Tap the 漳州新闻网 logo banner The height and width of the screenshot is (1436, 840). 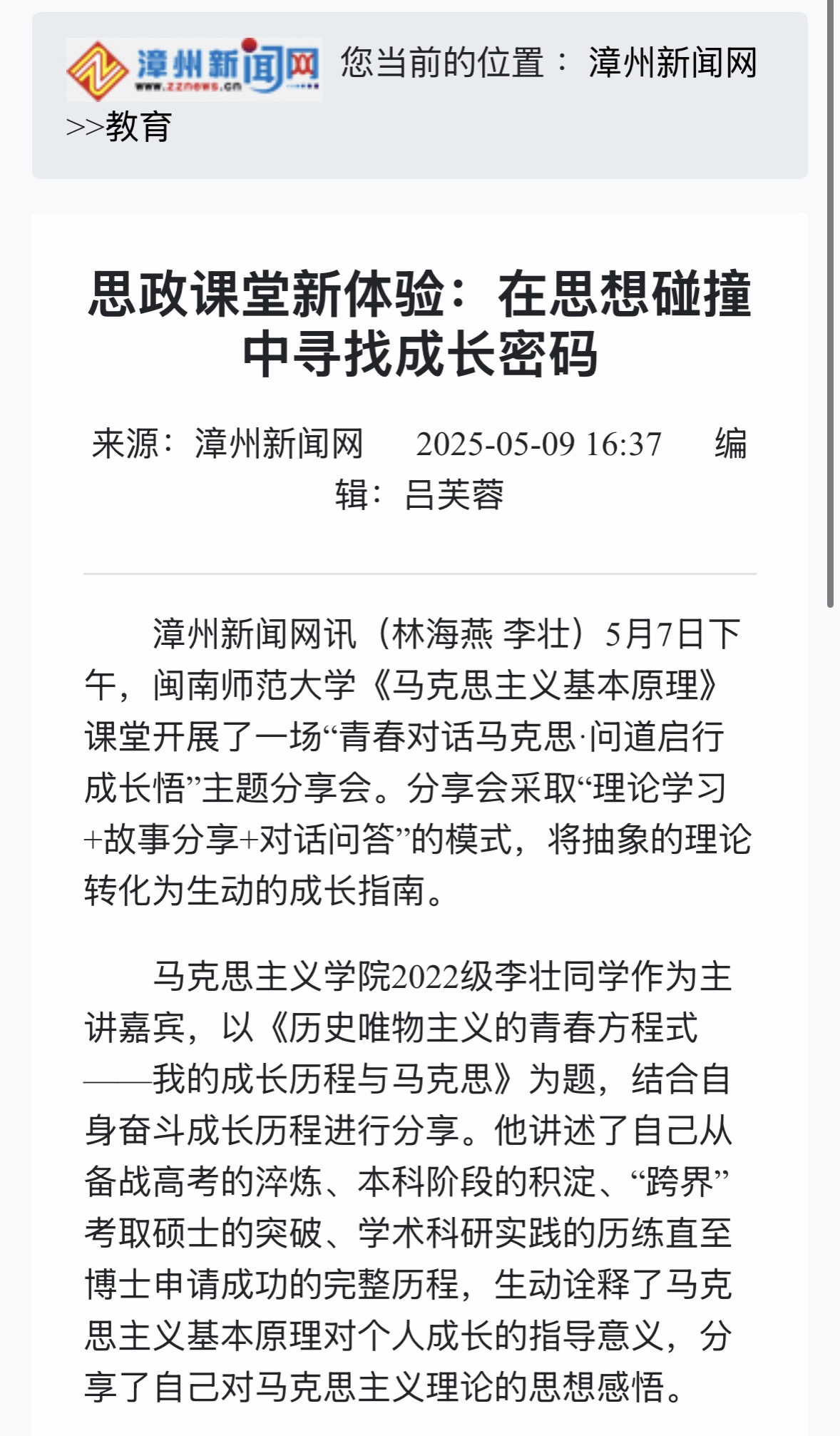coord(194,70)
